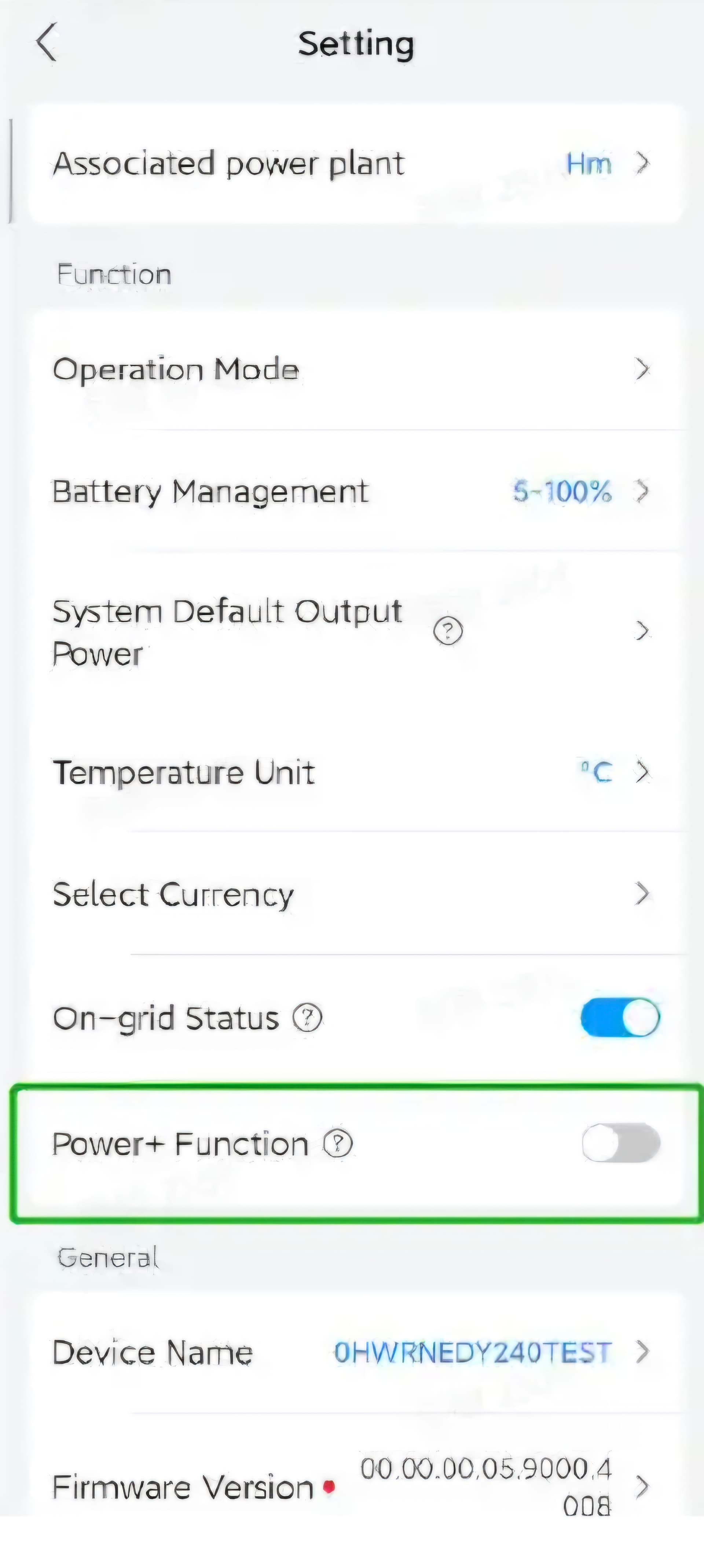
Task: Show help for System Default Output Power
Action: pos(448,631)
